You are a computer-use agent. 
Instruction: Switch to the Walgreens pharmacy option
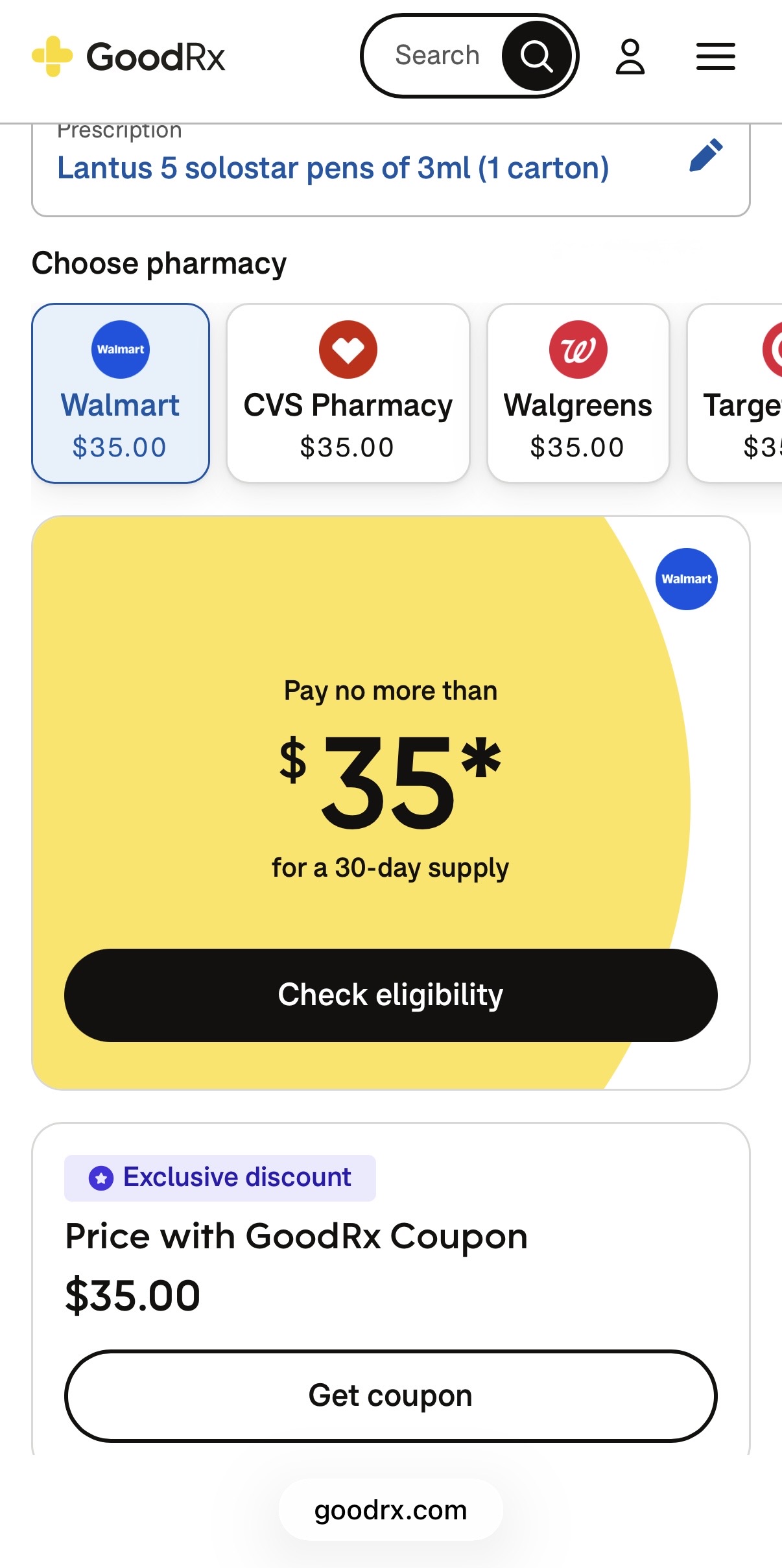pyautogui.click(x=578, y=393)
